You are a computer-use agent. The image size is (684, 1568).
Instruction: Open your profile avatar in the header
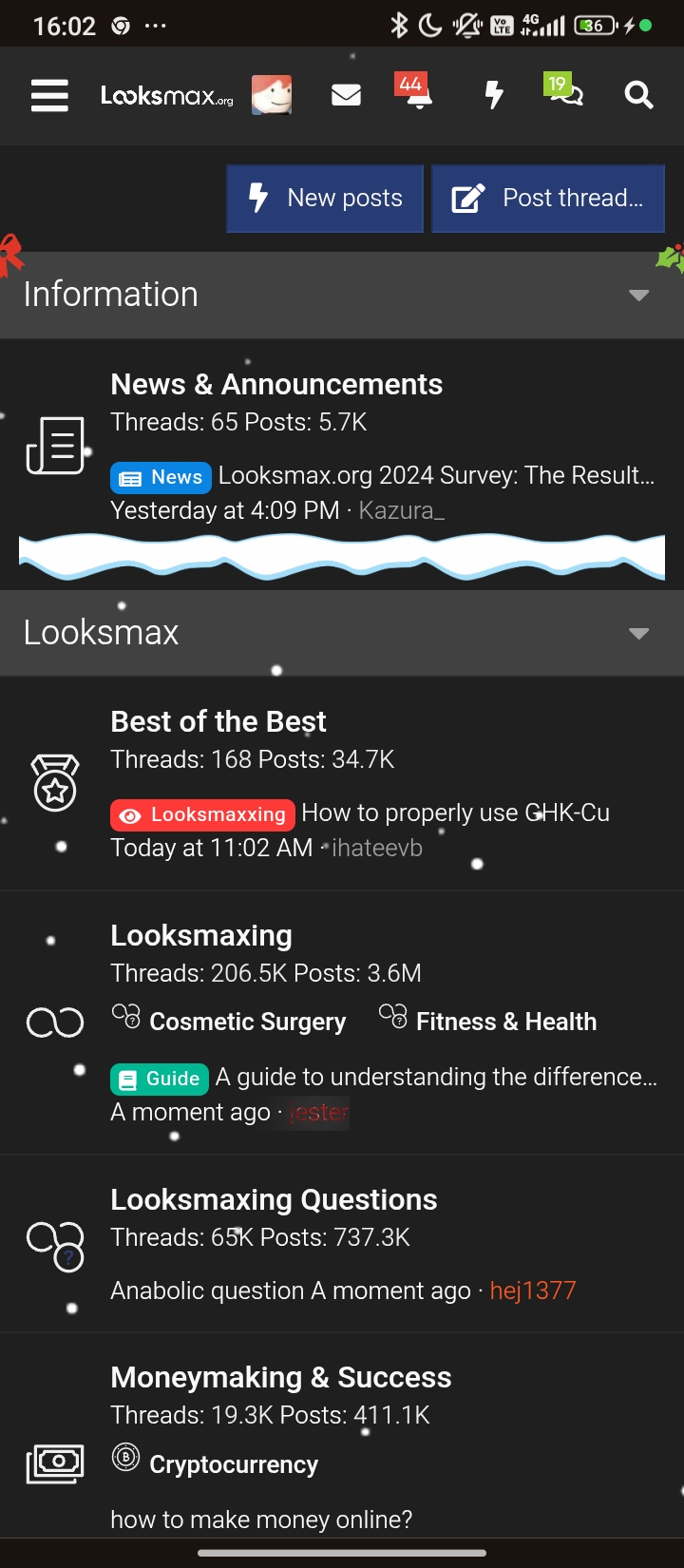click(272, 95)
